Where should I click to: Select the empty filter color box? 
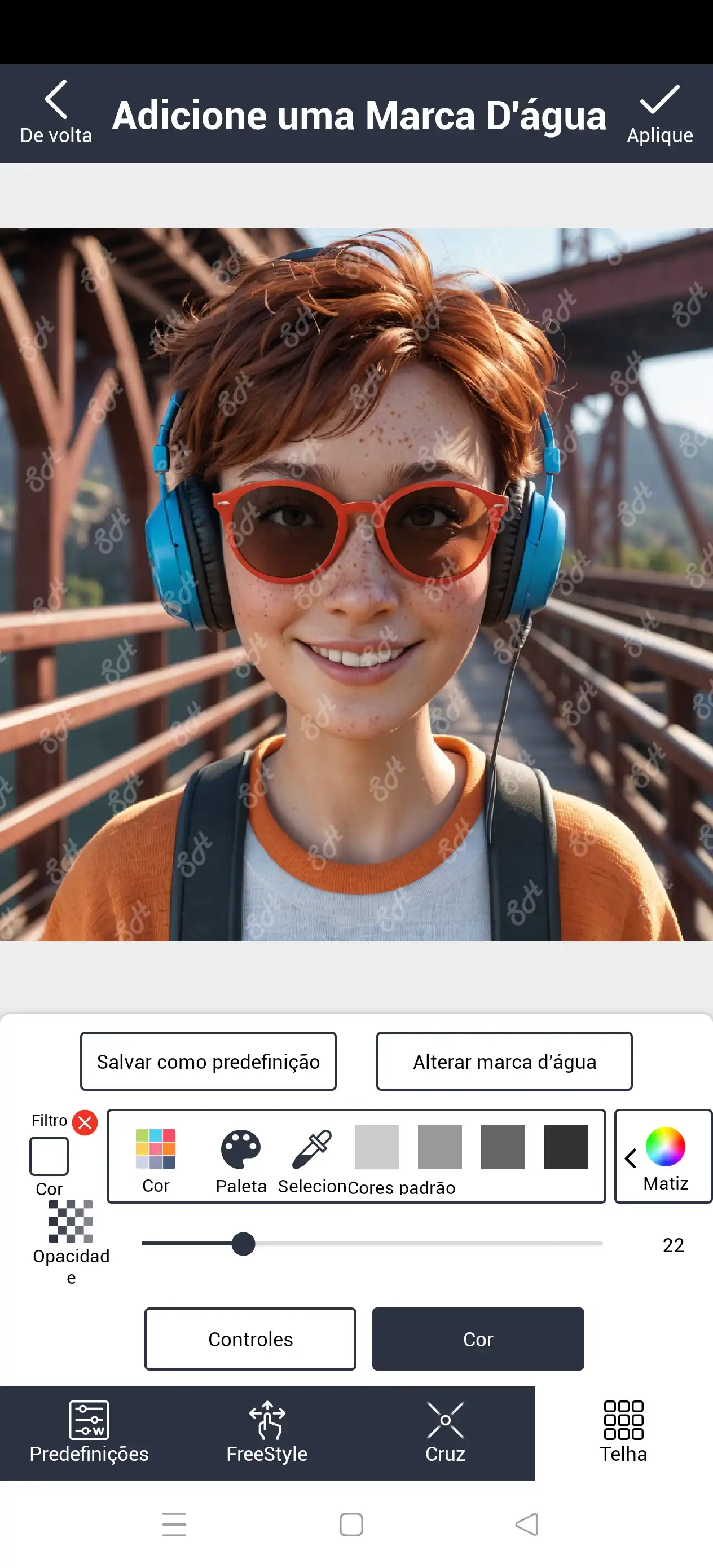tap(49, 1156)
